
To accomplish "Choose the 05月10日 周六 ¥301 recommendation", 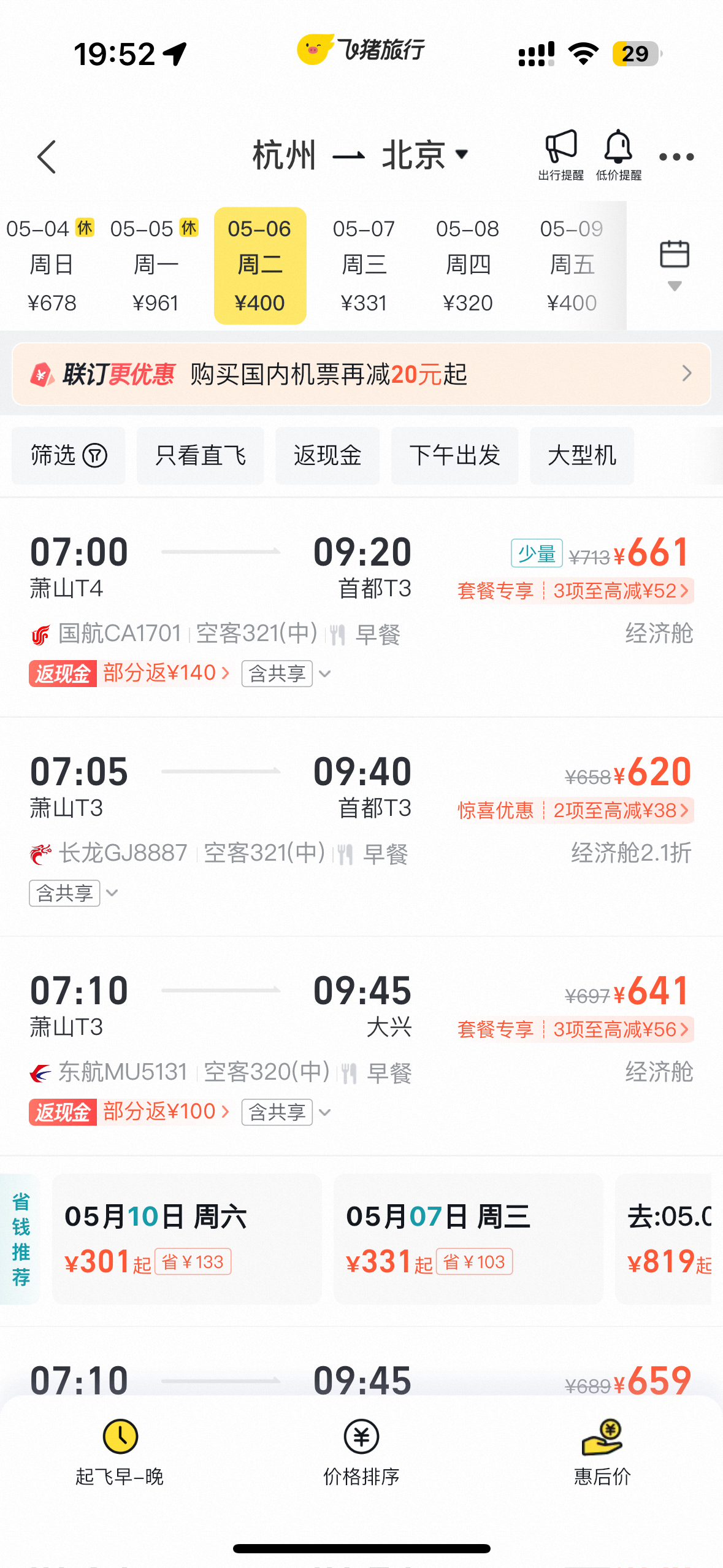I will tap(187, 1239).
